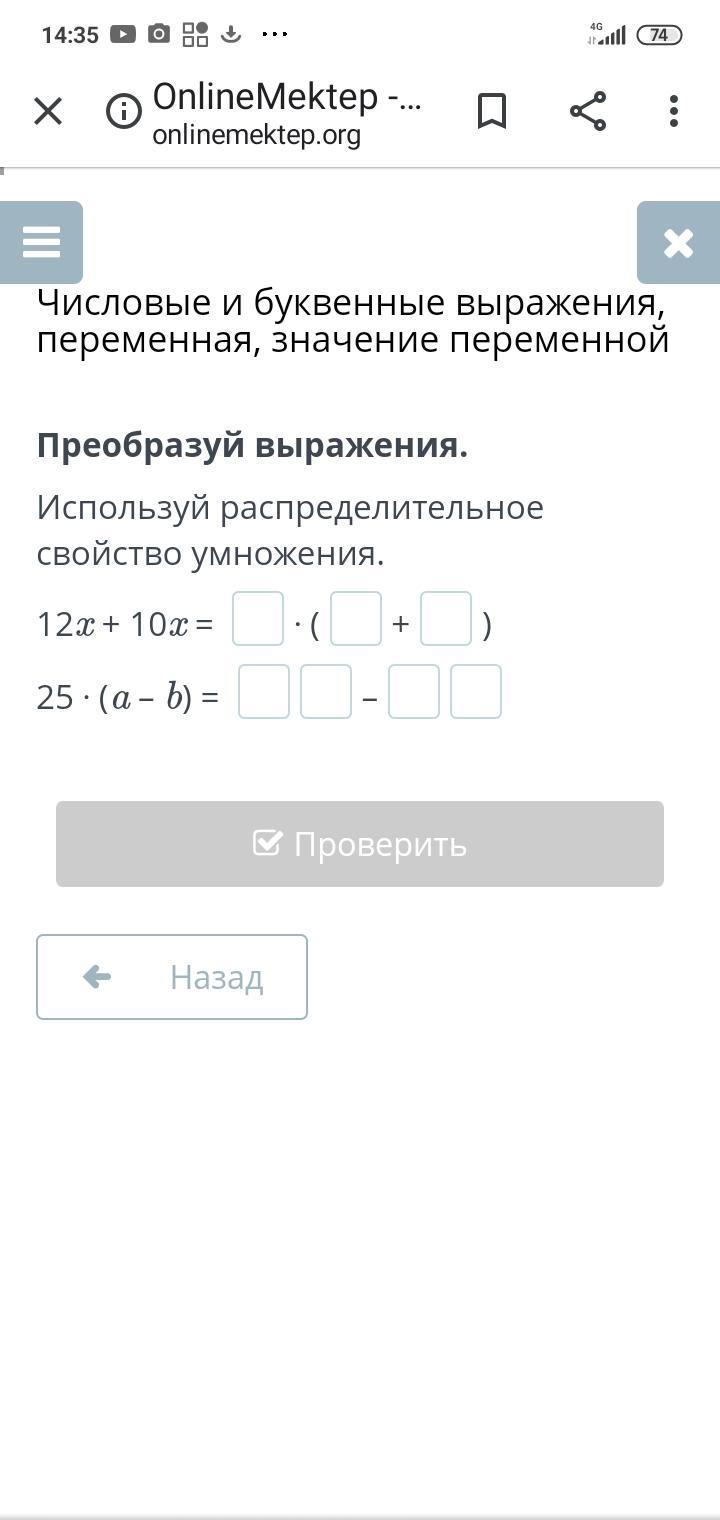Tap the Проверить button

pos(360,844)
